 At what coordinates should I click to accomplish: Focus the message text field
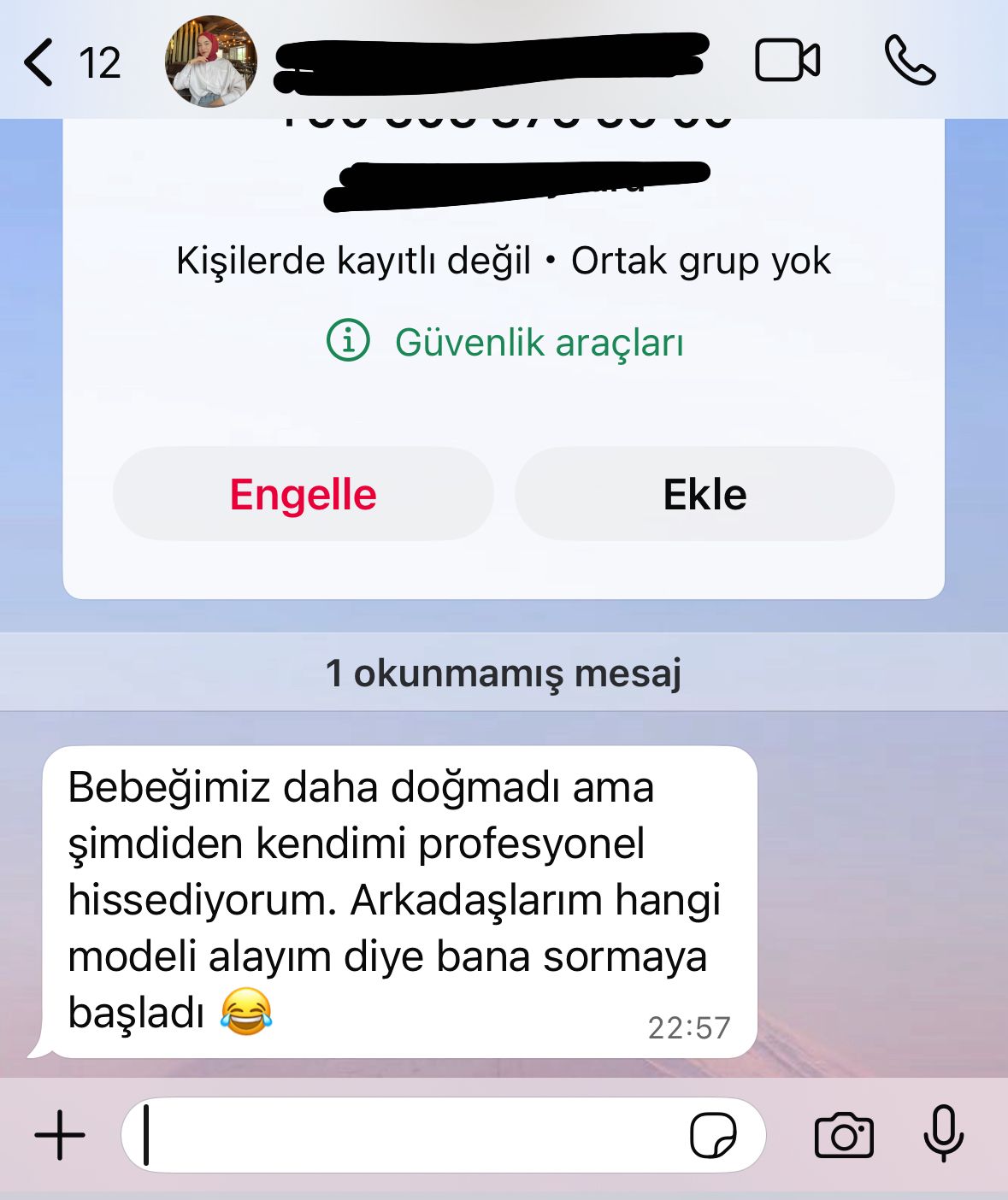click(410, 1135)
